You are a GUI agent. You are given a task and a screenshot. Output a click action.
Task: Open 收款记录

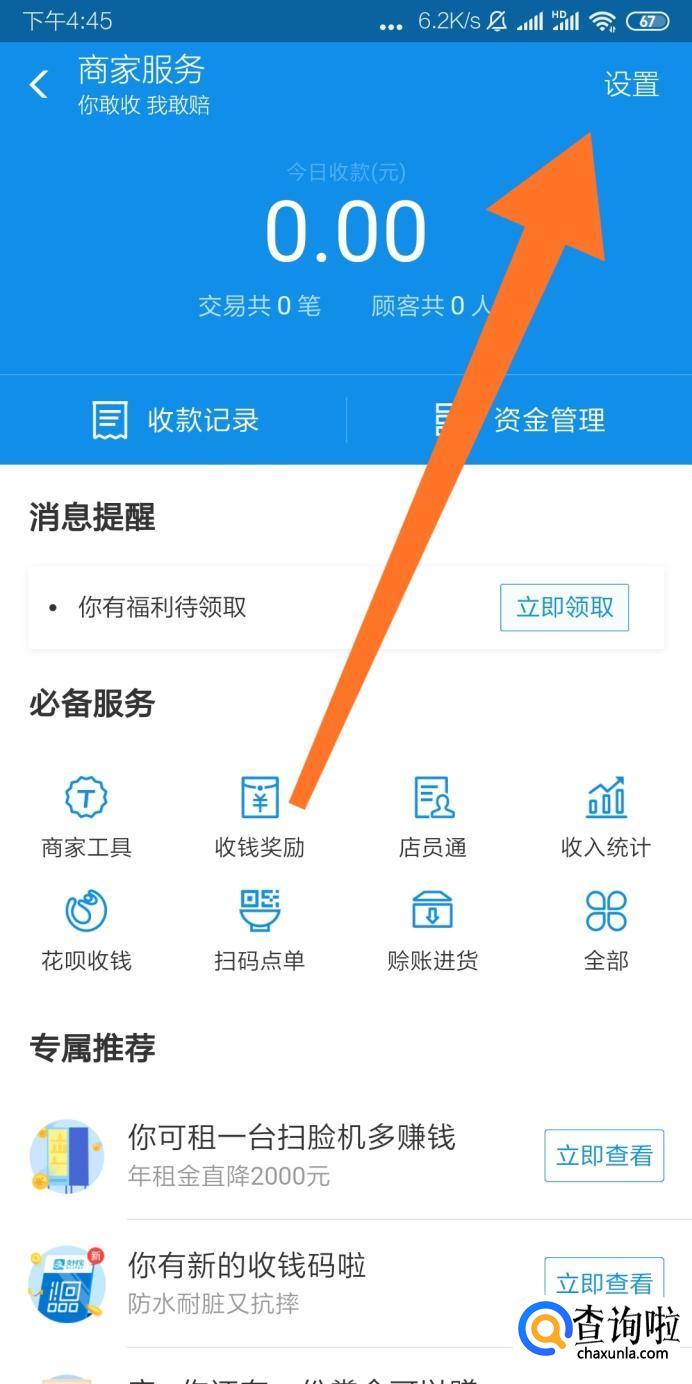[175, 420]
